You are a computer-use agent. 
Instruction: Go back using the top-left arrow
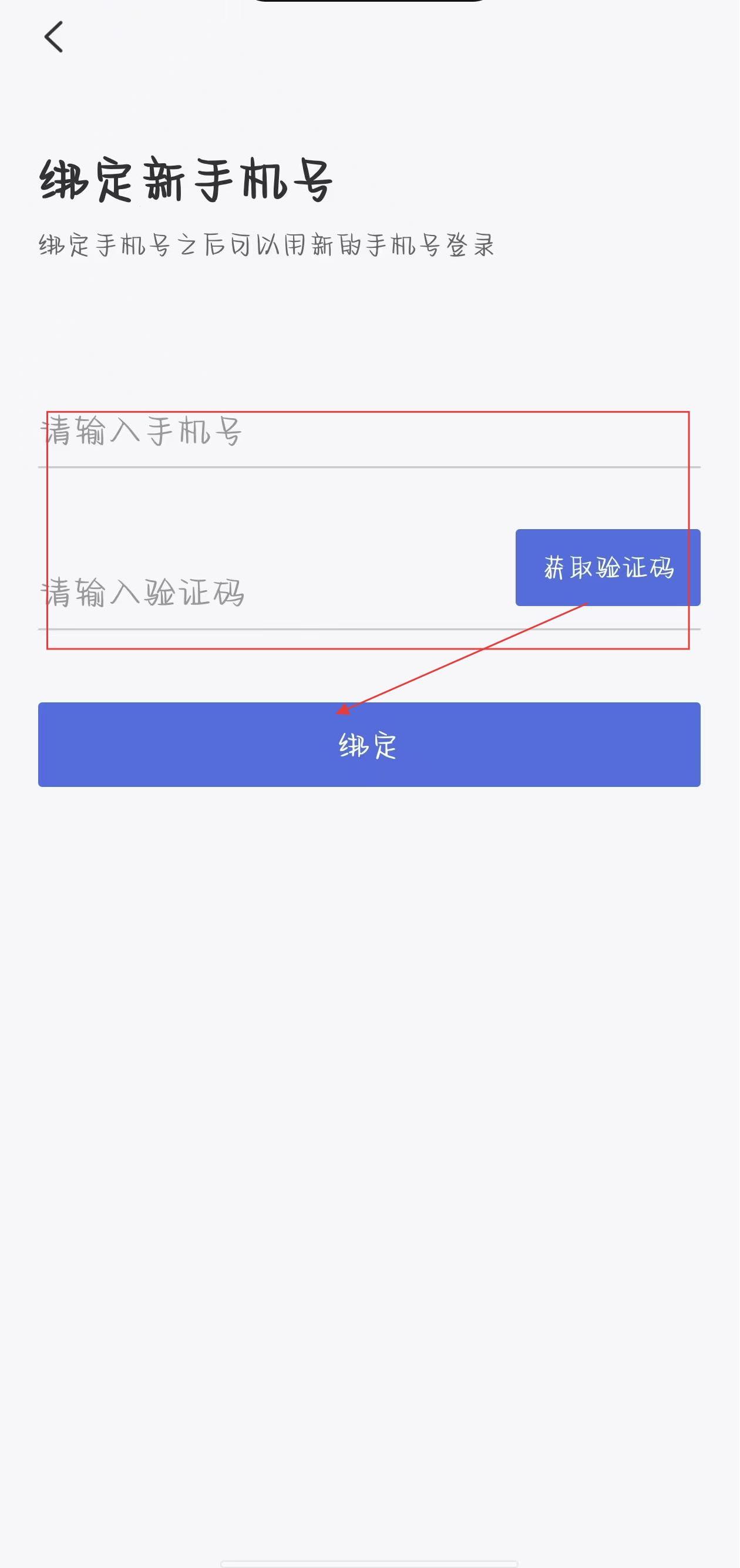53,37
